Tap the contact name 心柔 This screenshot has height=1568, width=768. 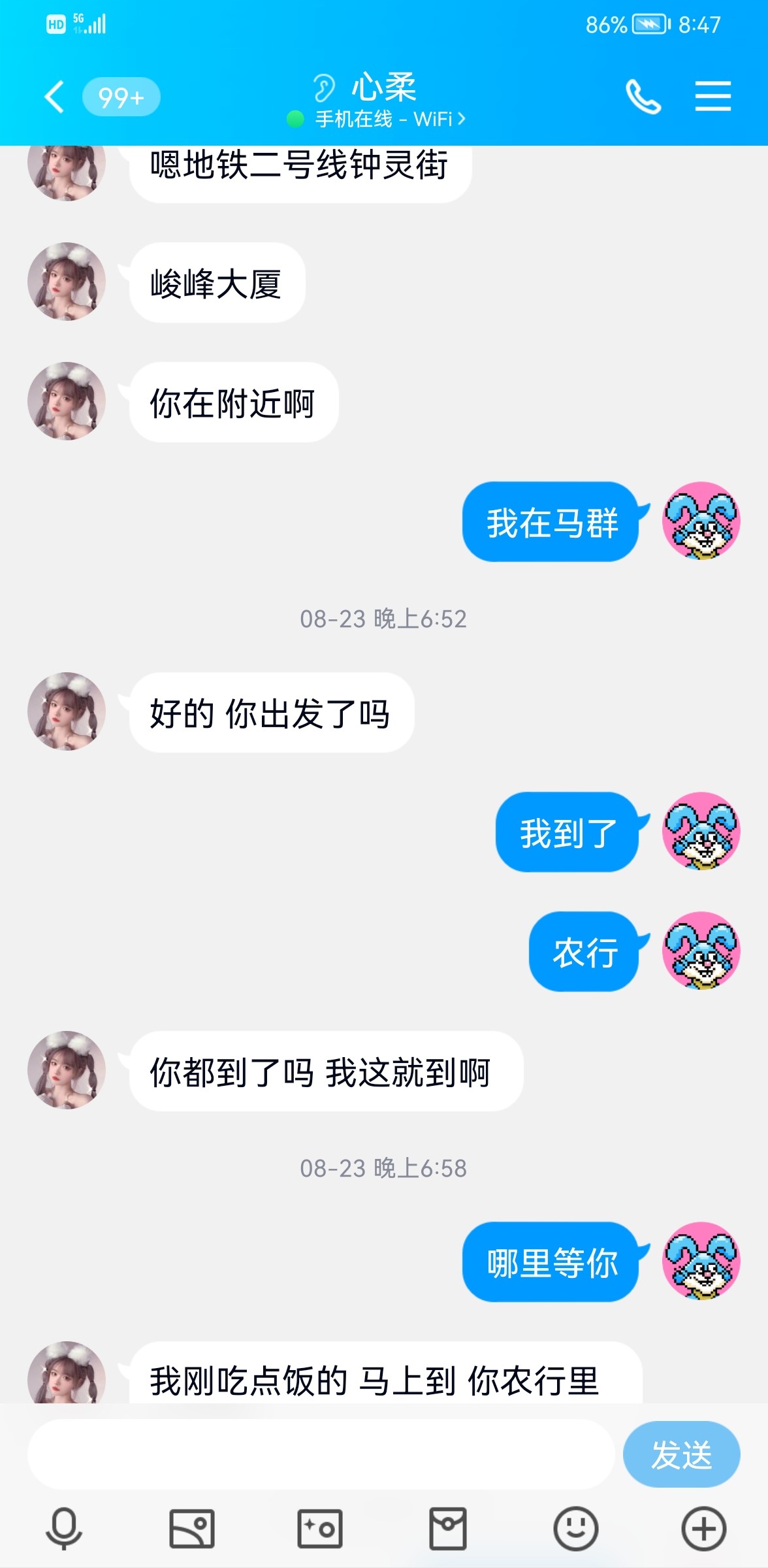385,88
